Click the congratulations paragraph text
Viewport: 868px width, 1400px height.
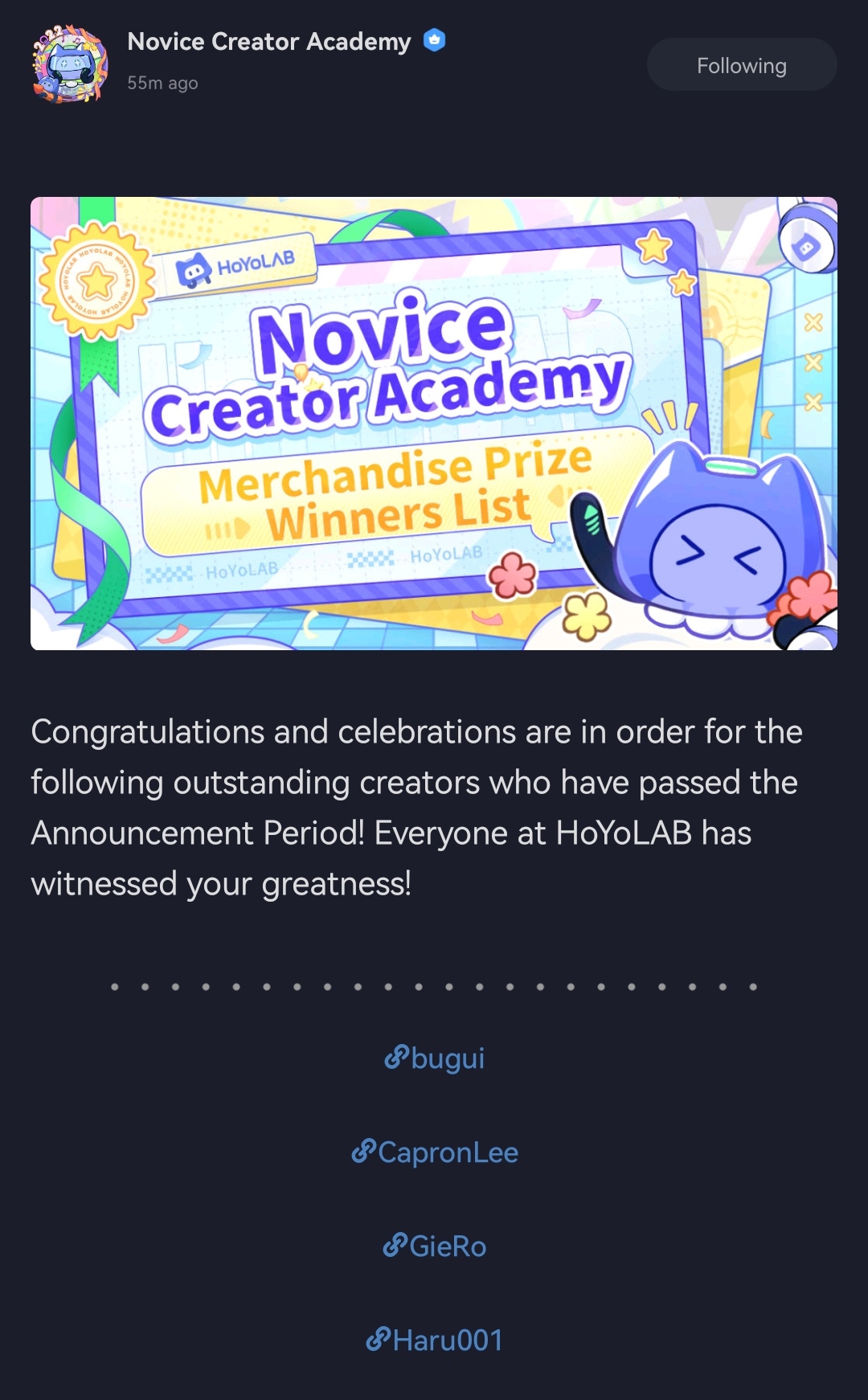[417, 806]
